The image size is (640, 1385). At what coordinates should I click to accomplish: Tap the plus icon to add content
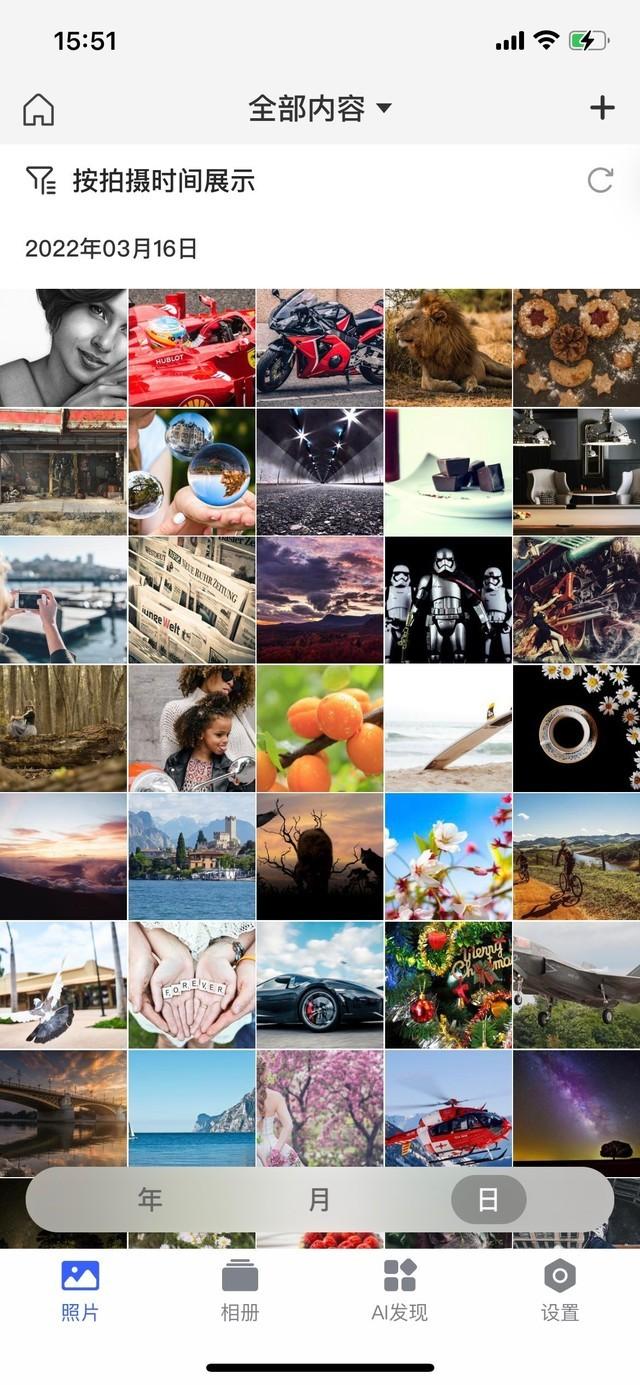602,108
